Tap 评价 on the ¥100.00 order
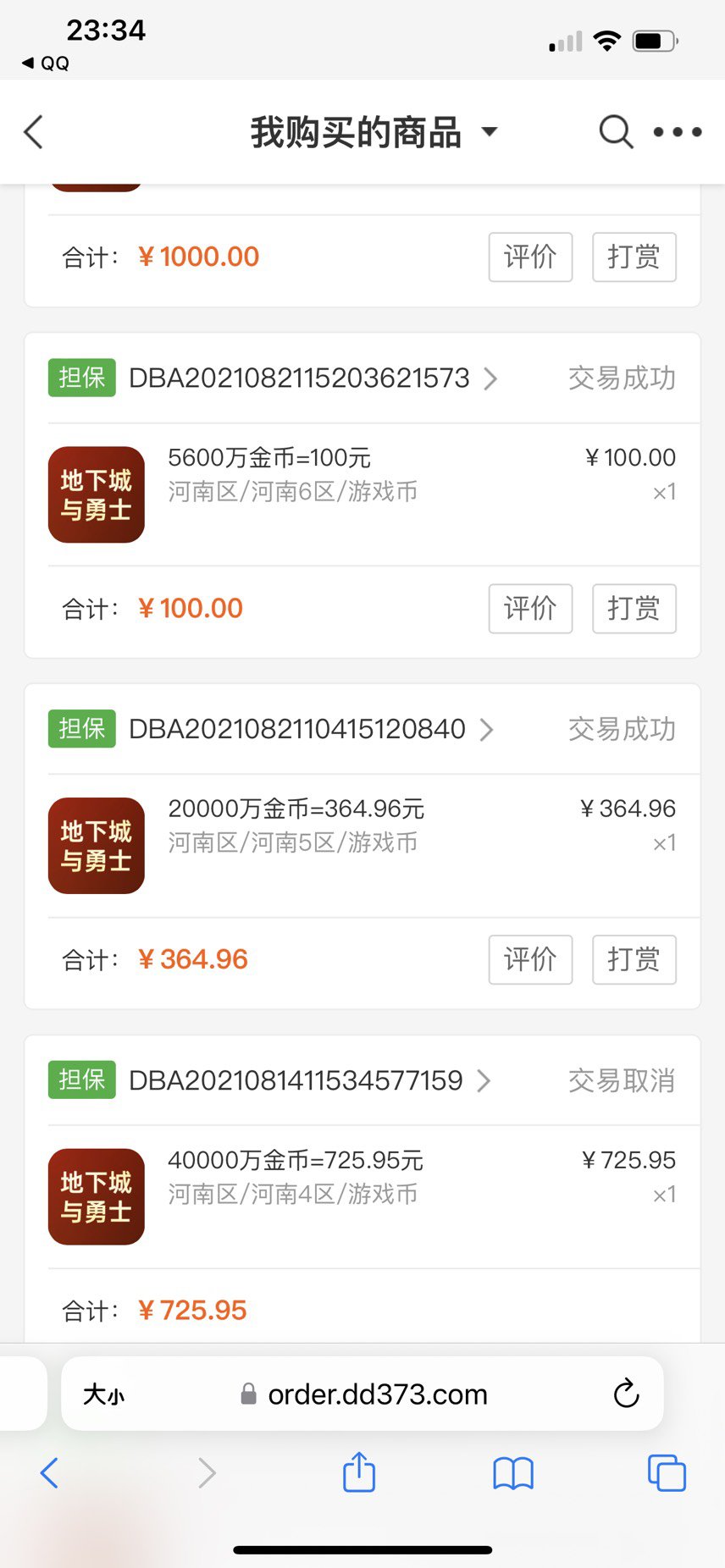The width and height of the screenshot is (725, 1568). tap(530, 608)
